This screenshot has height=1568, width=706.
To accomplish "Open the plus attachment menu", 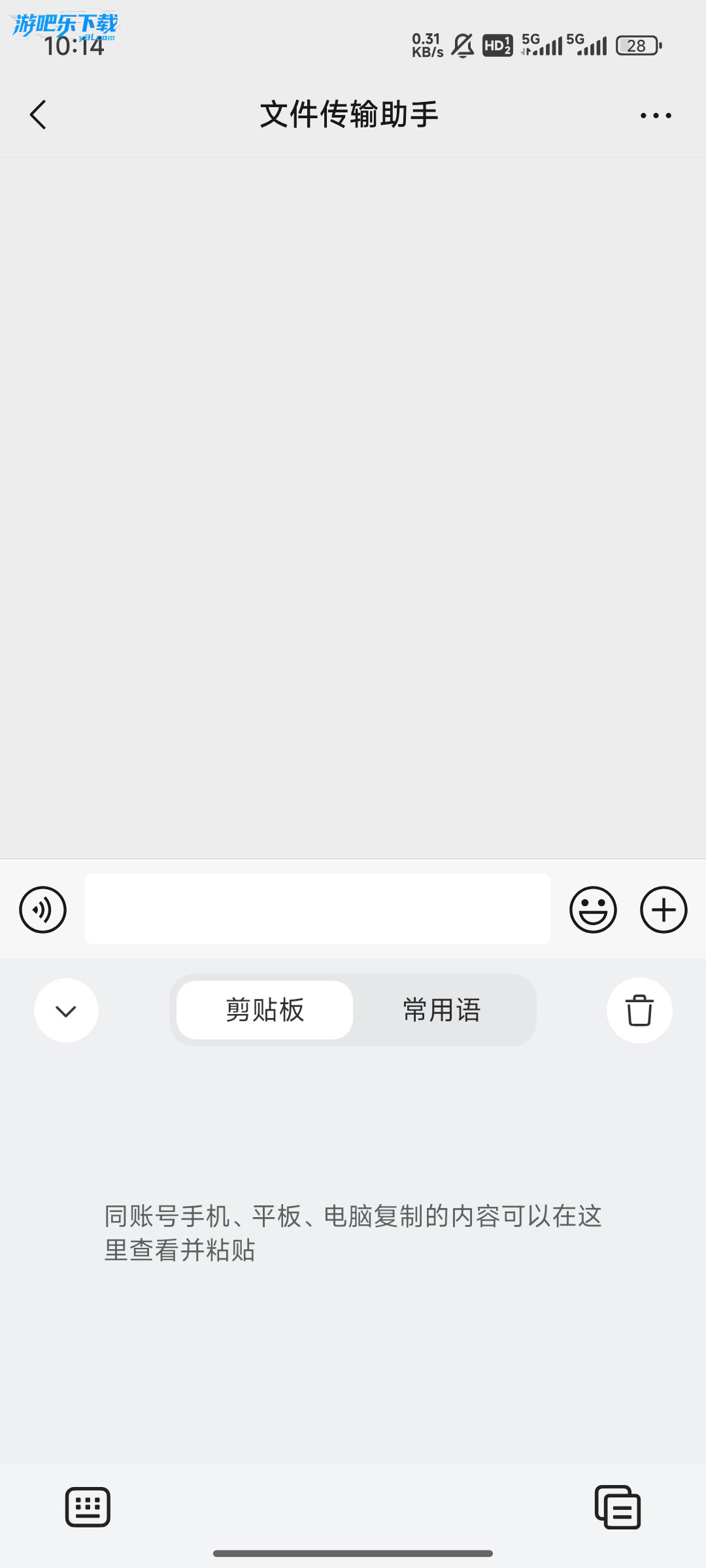I will (x=664, y=909).
